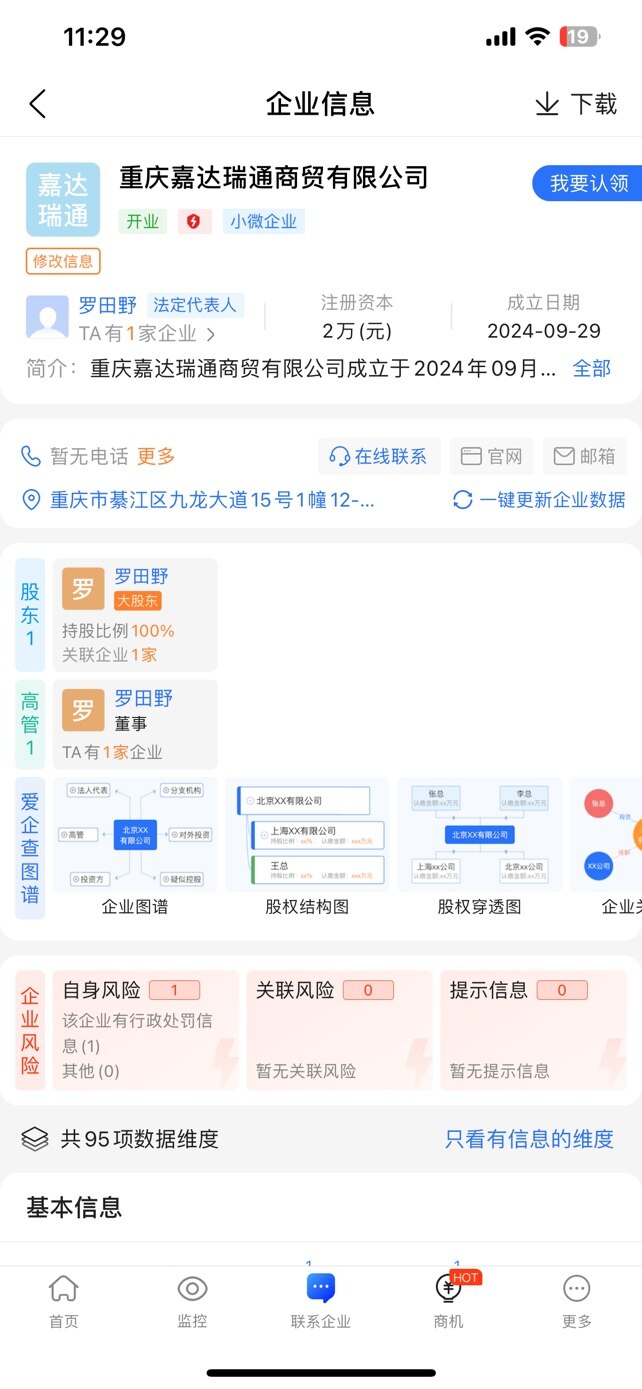Go back using the top-left arrow
The width and height of the screenshot is (642, 1389).
tap(38, 104)
